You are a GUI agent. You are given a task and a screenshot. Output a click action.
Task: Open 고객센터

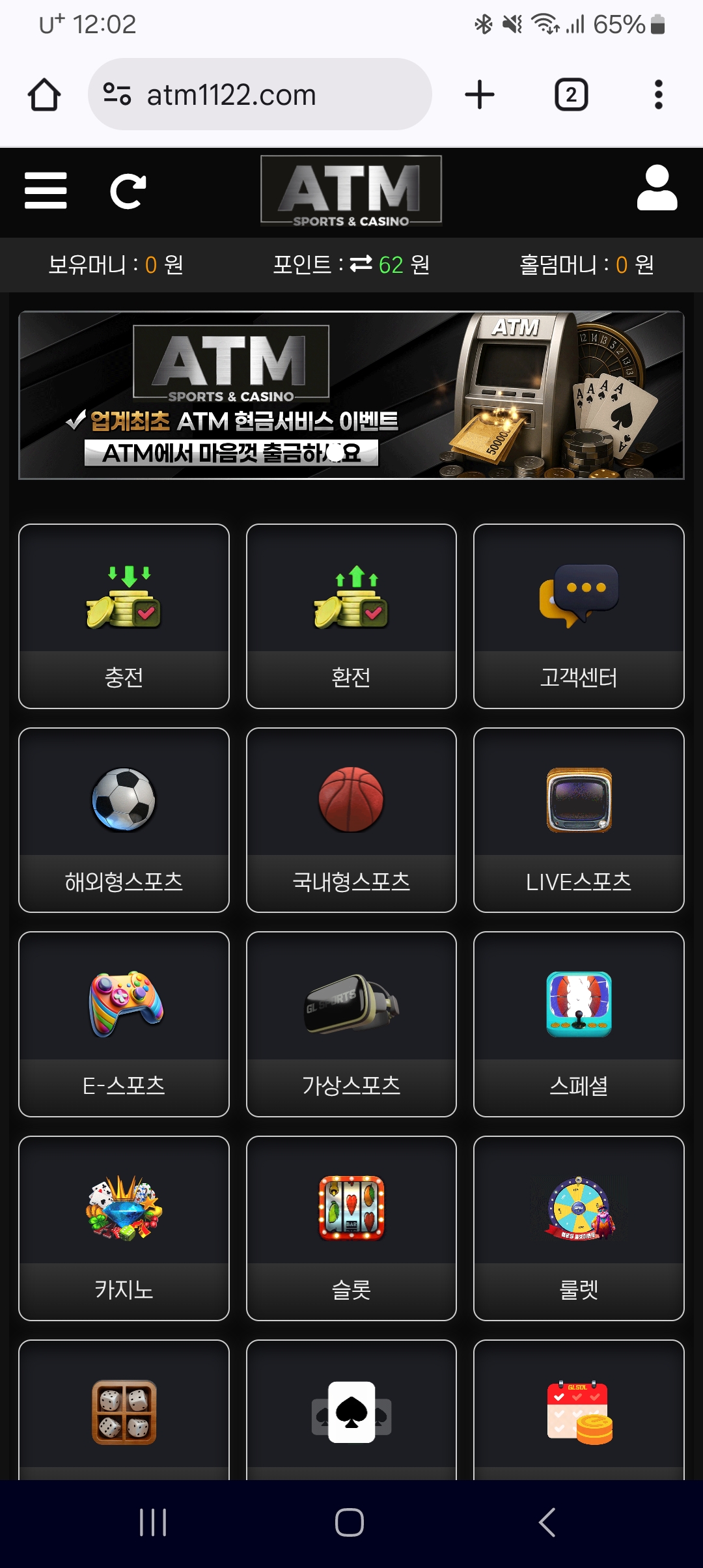coord(579,616)
